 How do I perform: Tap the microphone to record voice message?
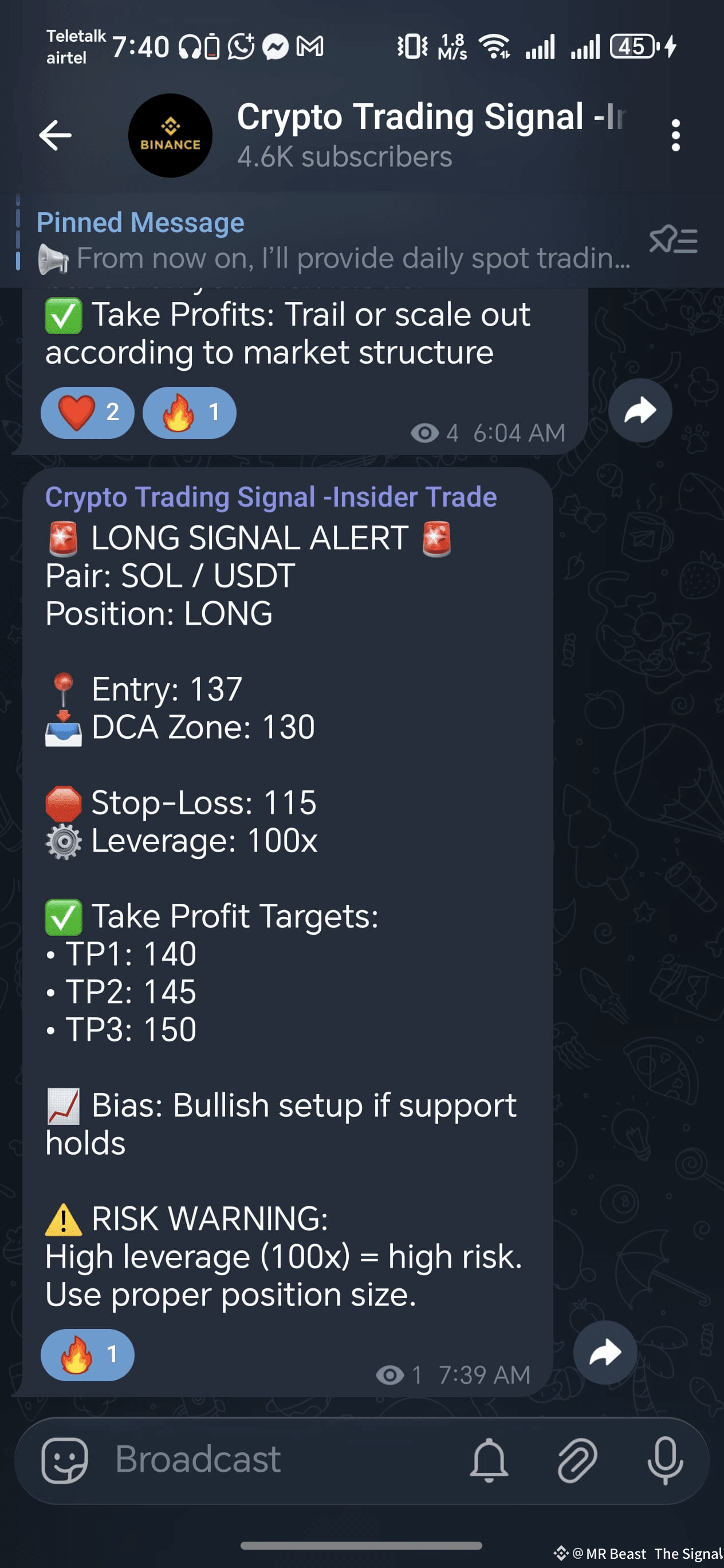666,1460
